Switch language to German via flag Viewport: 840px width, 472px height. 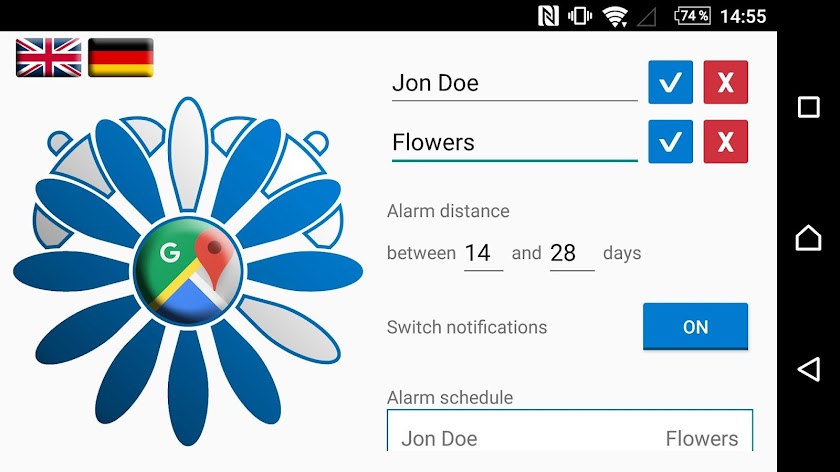click(x=121, y=58)
